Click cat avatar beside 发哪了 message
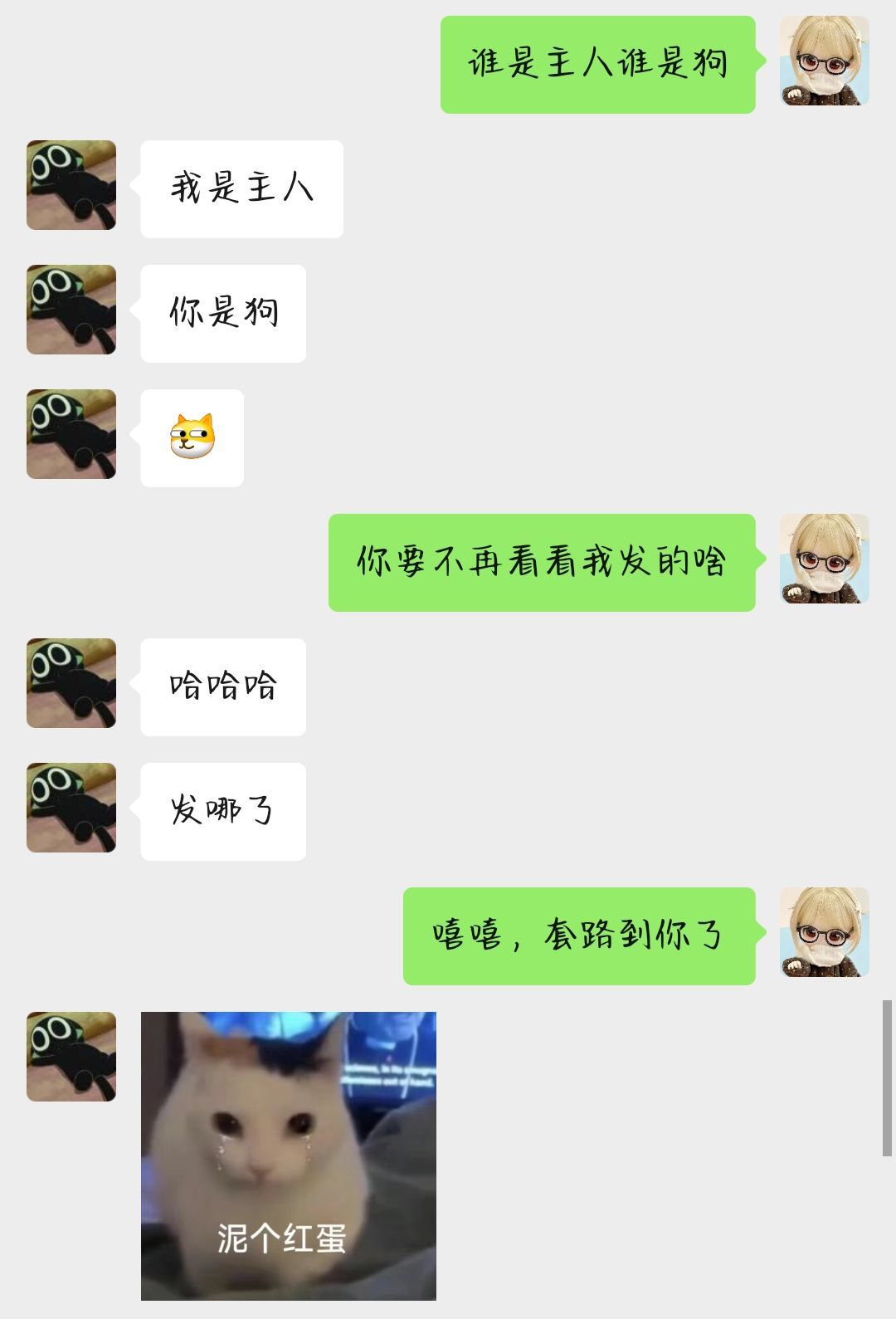The width and height of the screenshot is (896, 1319). click(71, 811)
